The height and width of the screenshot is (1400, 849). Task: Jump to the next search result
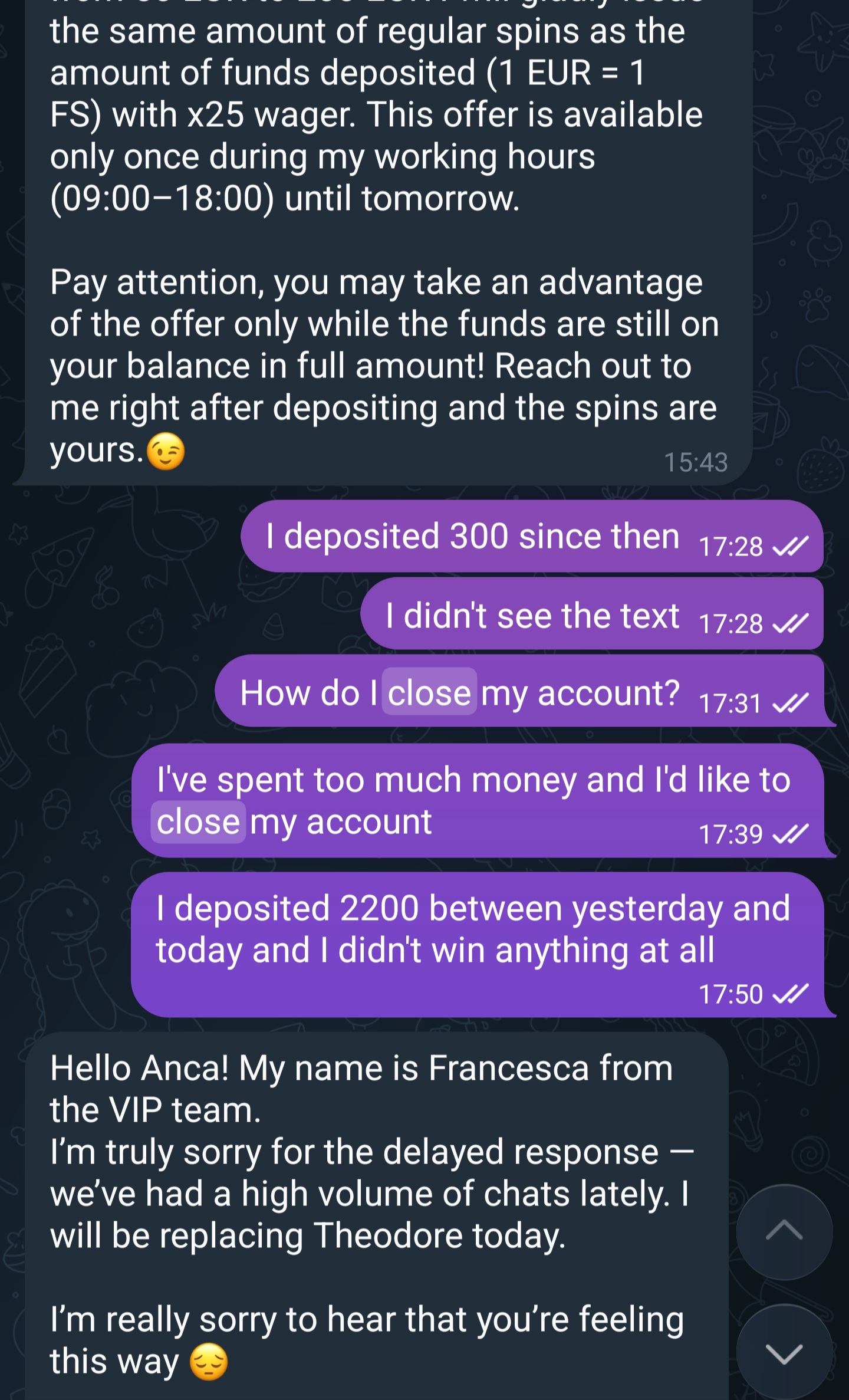pyautogui.click(x=784, y=1353)
